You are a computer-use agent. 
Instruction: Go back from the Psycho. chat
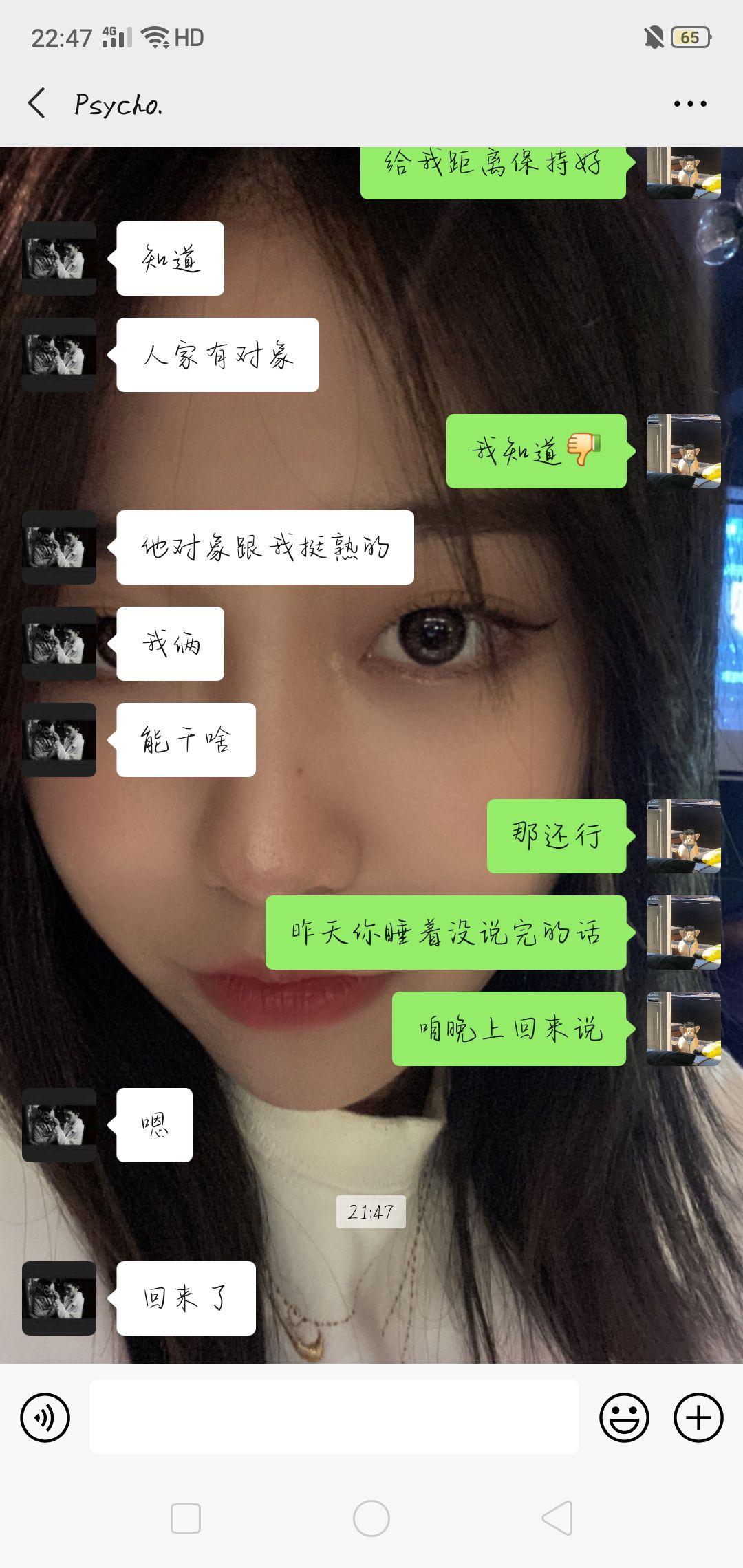tap(37, 103)
